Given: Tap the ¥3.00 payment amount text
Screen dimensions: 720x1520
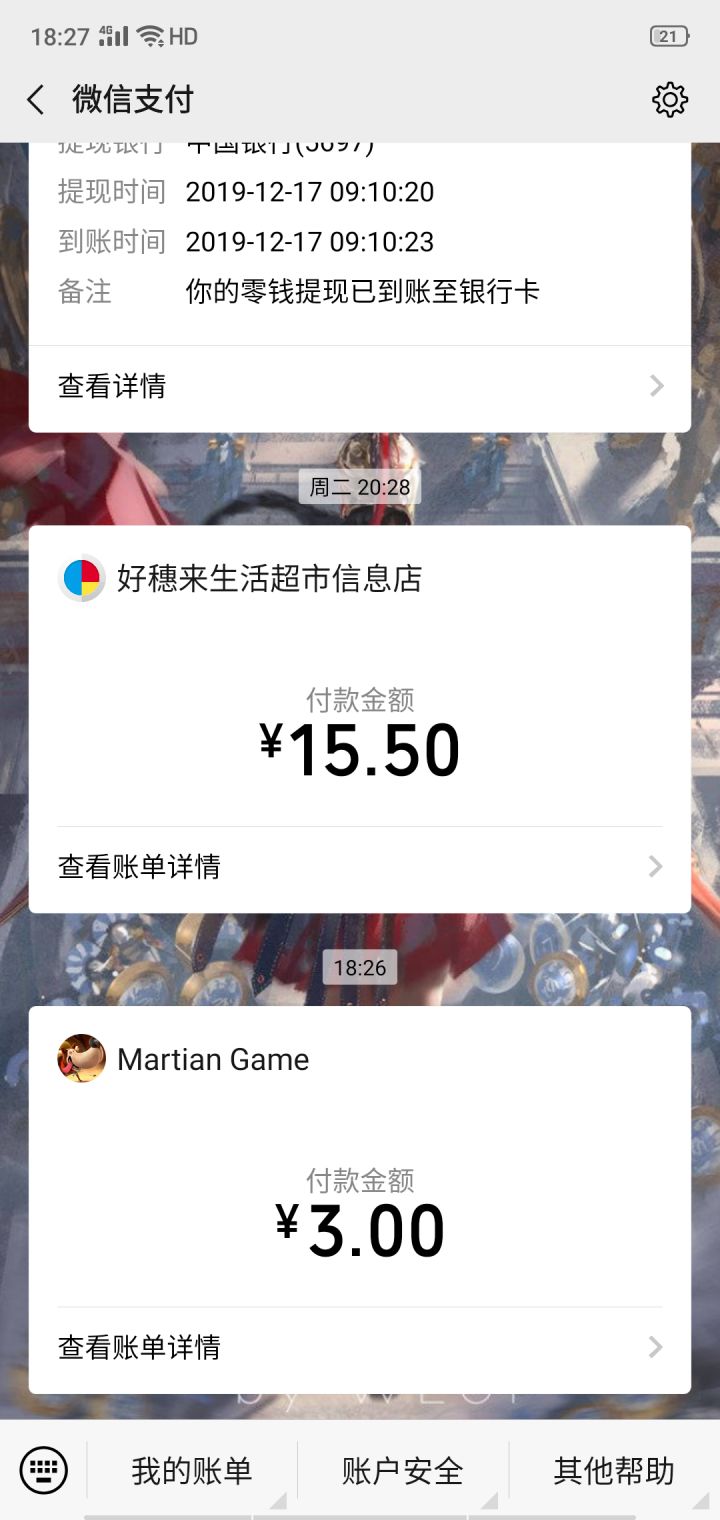Looking at the screenshot, I should [361, 1233].
